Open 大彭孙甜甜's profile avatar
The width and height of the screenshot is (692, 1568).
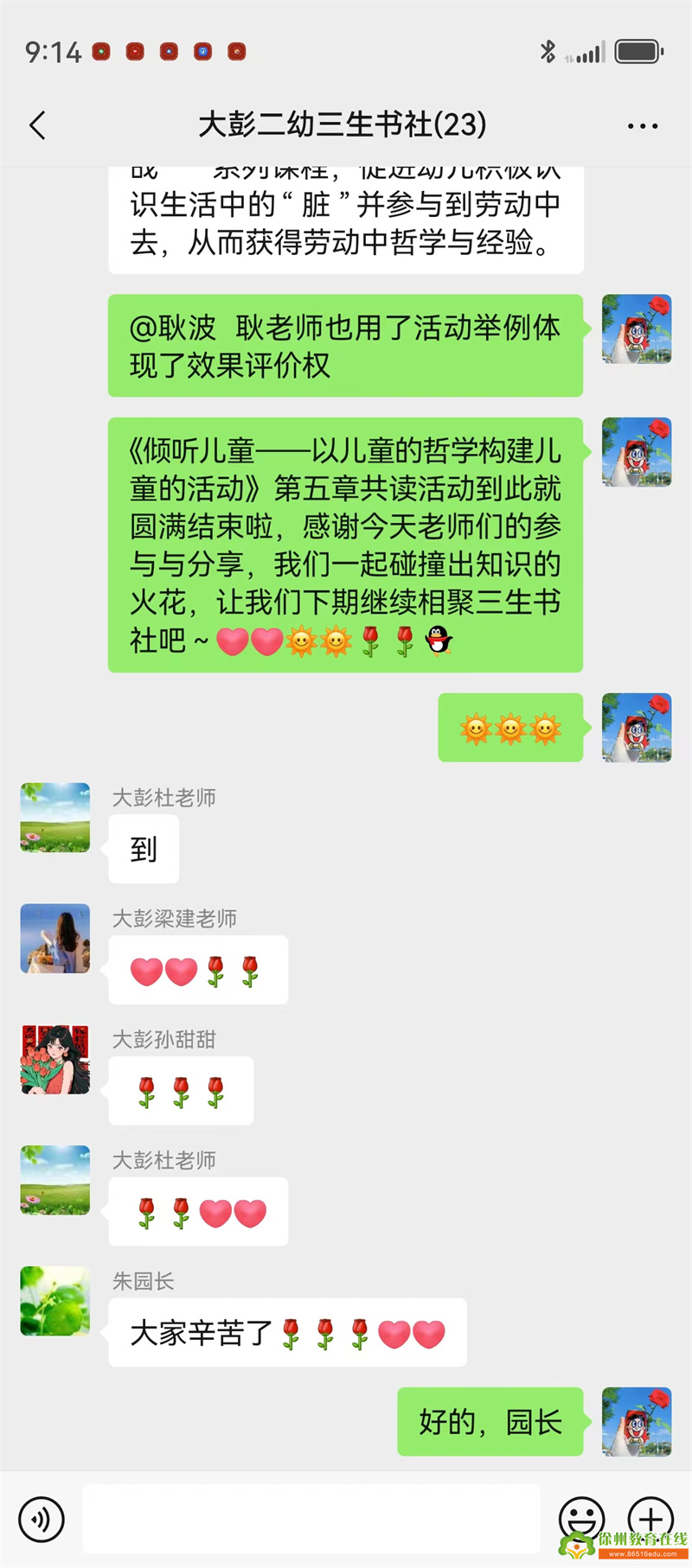point(55,1059)
